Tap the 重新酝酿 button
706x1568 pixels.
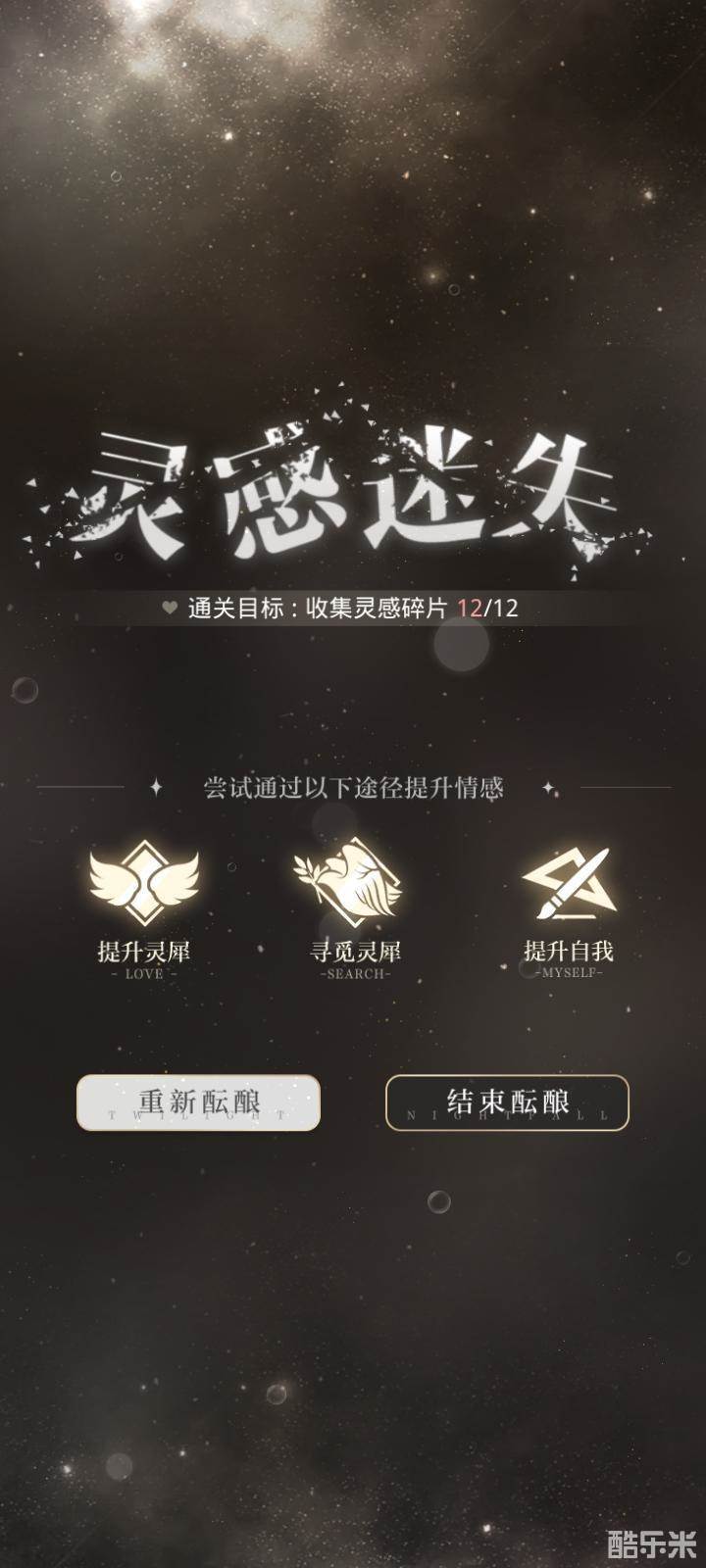(198, 1102)
